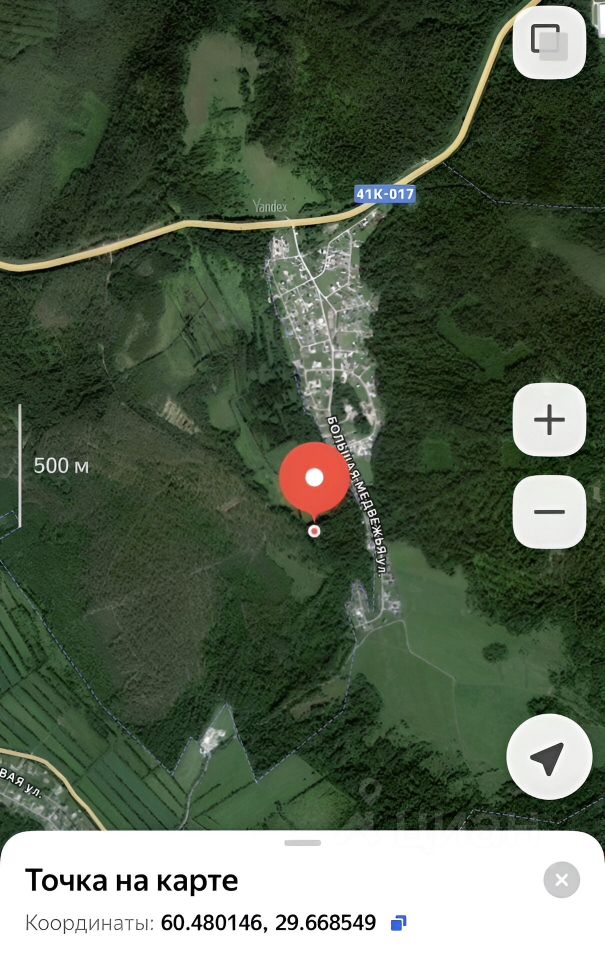The image size is (605, 960).
Task: Close the 'Точка на карте' card
Action: 561,880
